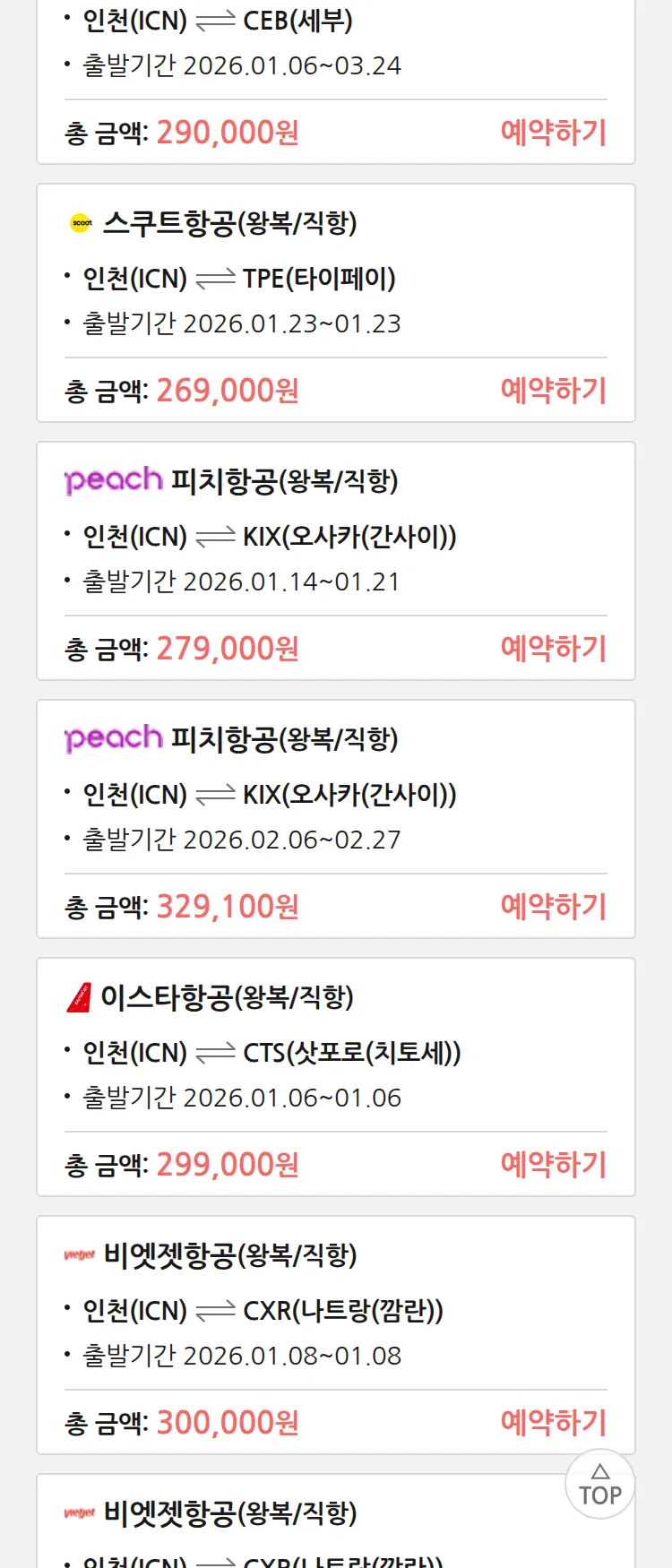Reserve the 279,000원 Peach Osaka flight
Screen dimensions: 672x1568
(x=553, y=649)
